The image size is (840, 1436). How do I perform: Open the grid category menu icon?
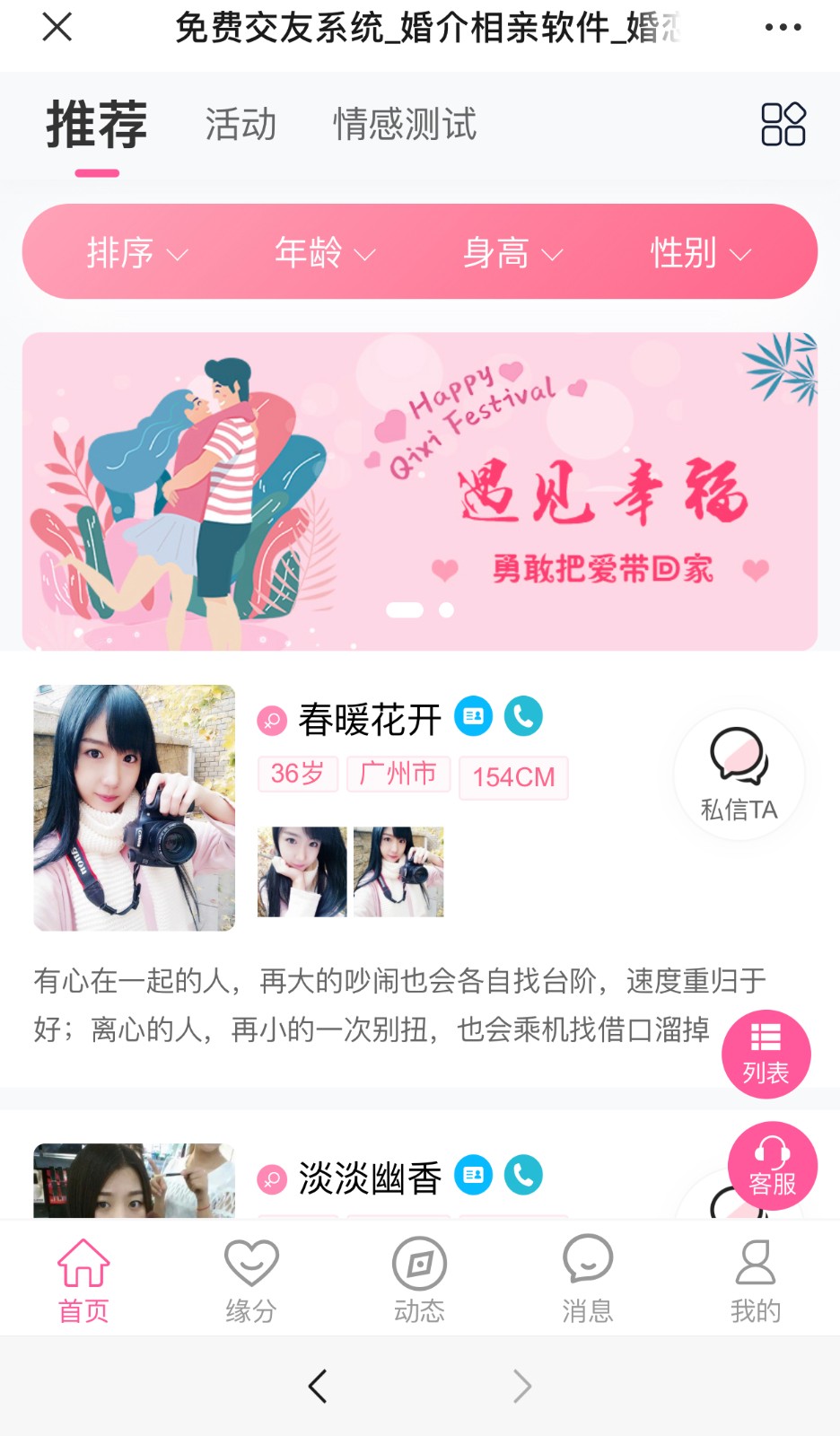[783, 124]
